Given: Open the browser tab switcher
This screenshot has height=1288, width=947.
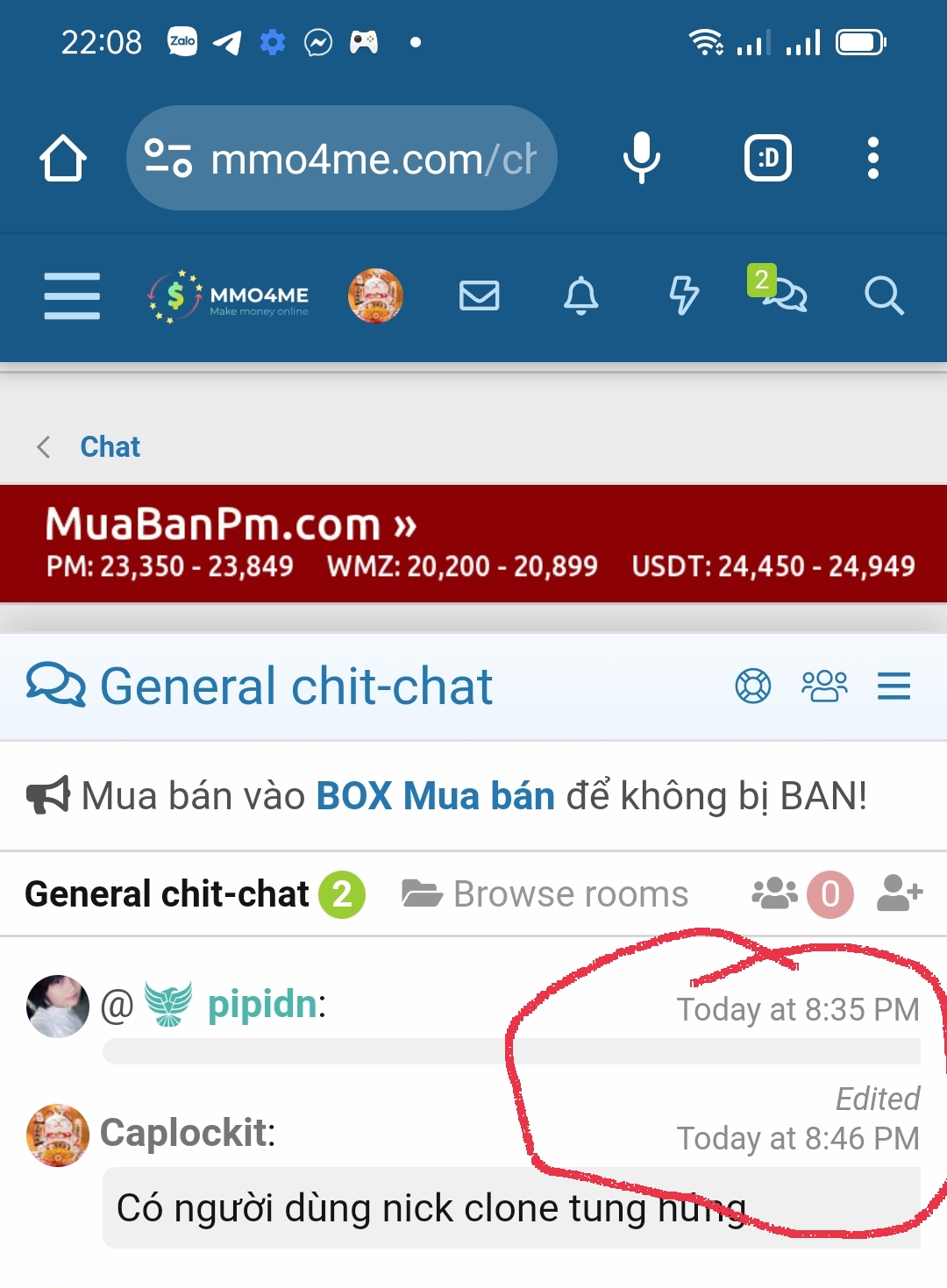Looking at the screenshot, I should click(768, 159).
